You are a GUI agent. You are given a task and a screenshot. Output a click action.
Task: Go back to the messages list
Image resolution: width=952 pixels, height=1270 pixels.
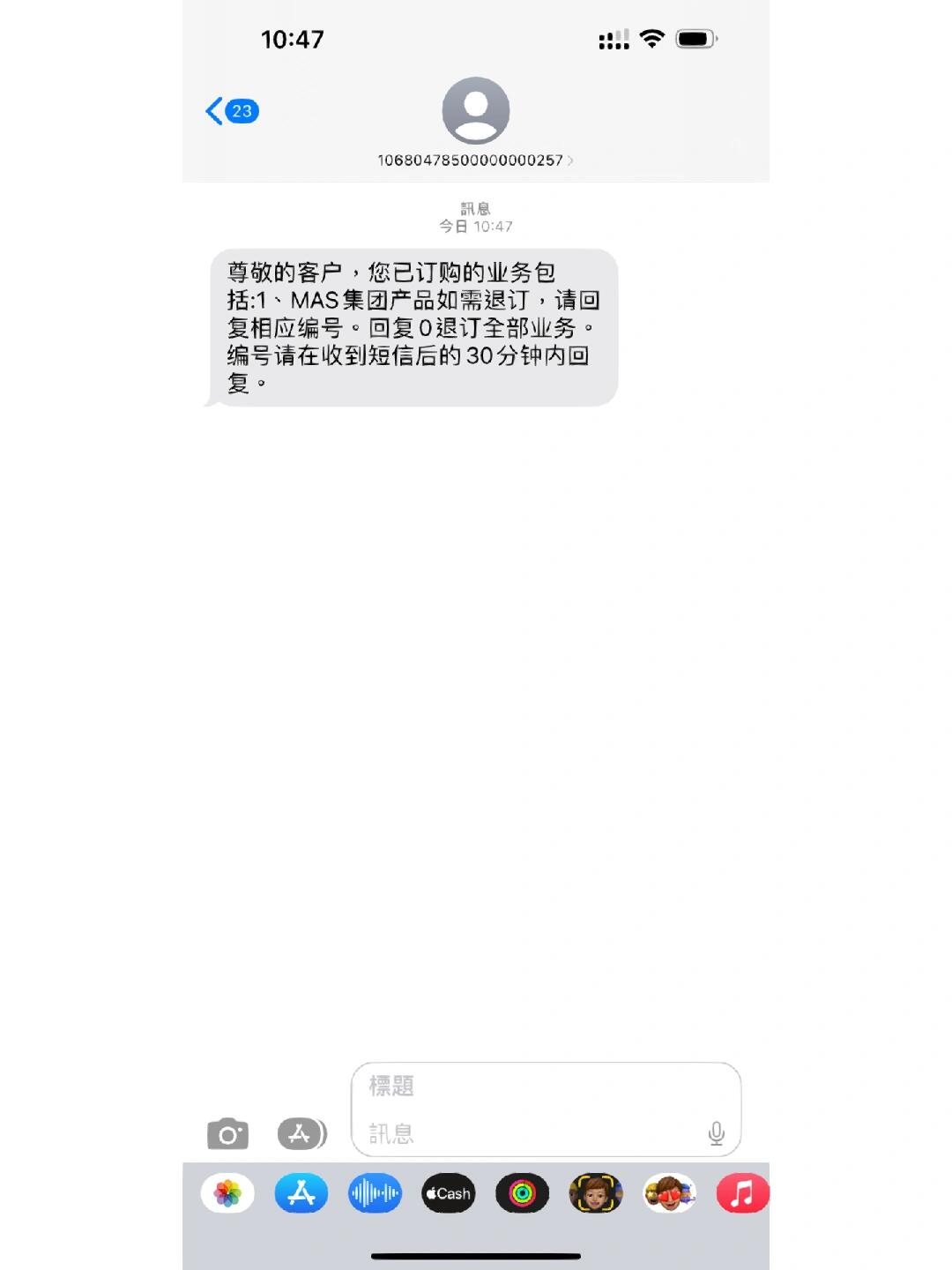click(x=231, y=111)
